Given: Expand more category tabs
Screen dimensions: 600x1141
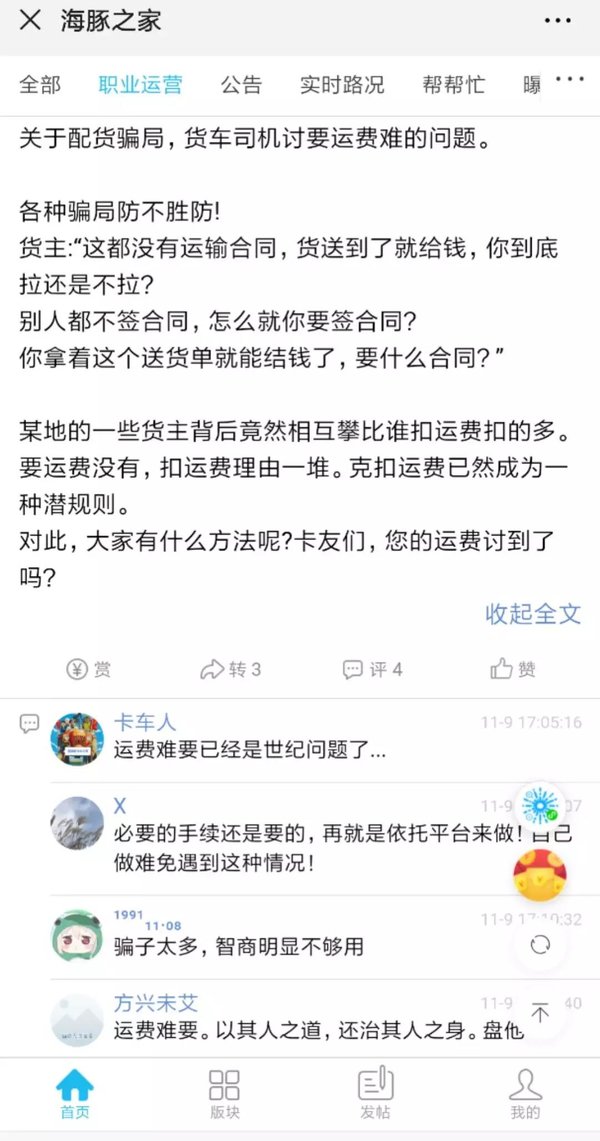Looking at the screenshot, I should point(570,80).
